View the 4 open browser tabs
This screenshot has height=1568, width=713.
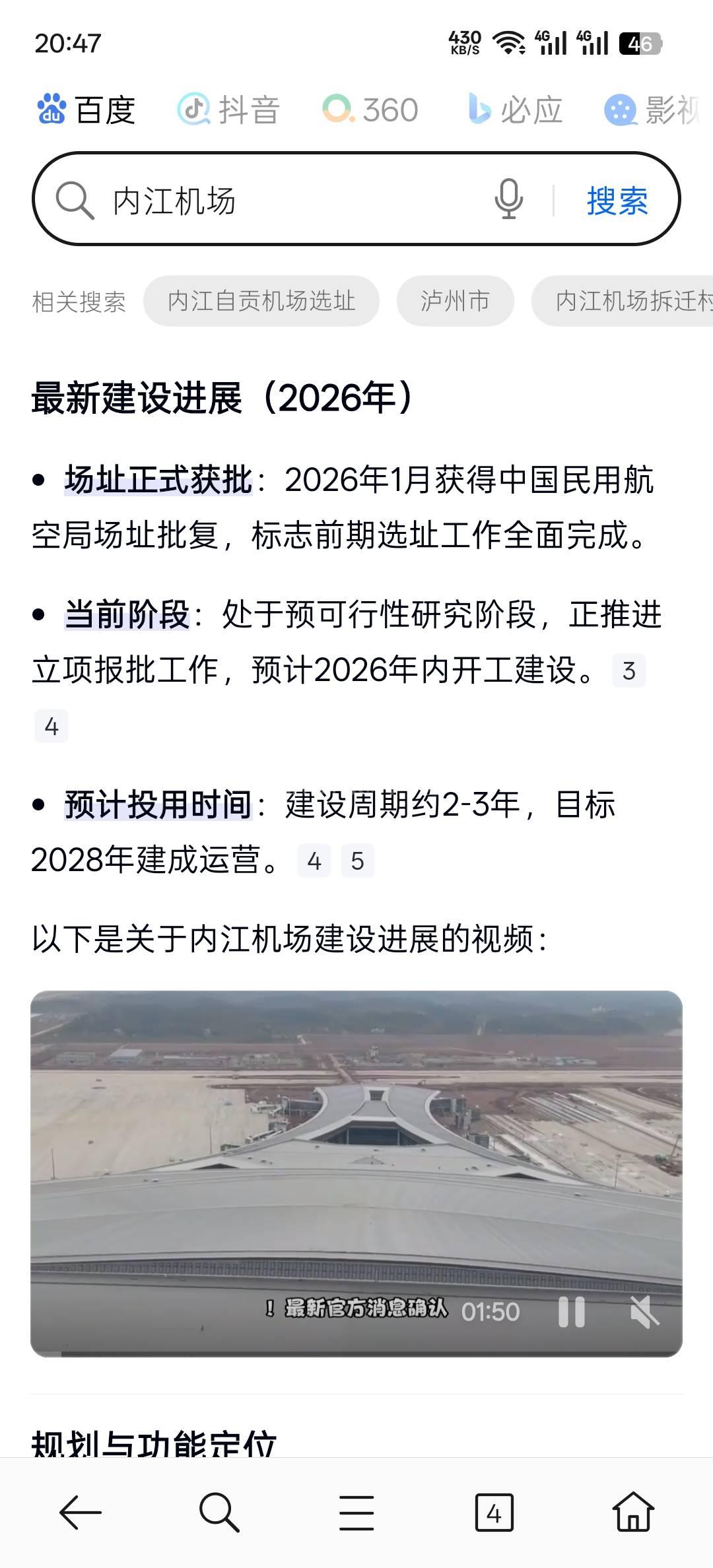(494, 1513)
